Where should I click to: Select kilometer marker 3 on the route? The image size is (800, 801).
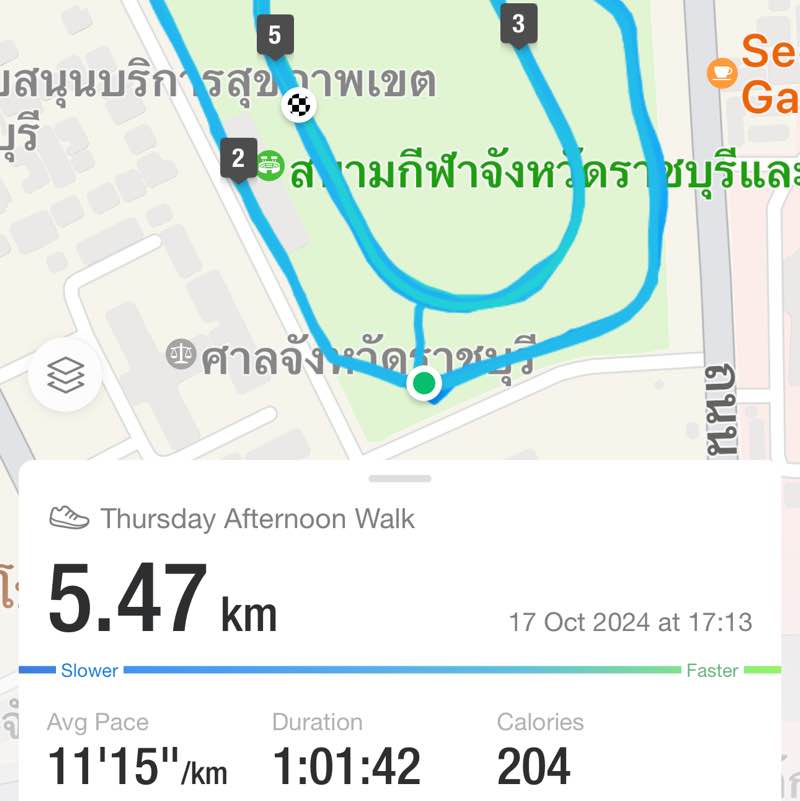coord(517,24)
